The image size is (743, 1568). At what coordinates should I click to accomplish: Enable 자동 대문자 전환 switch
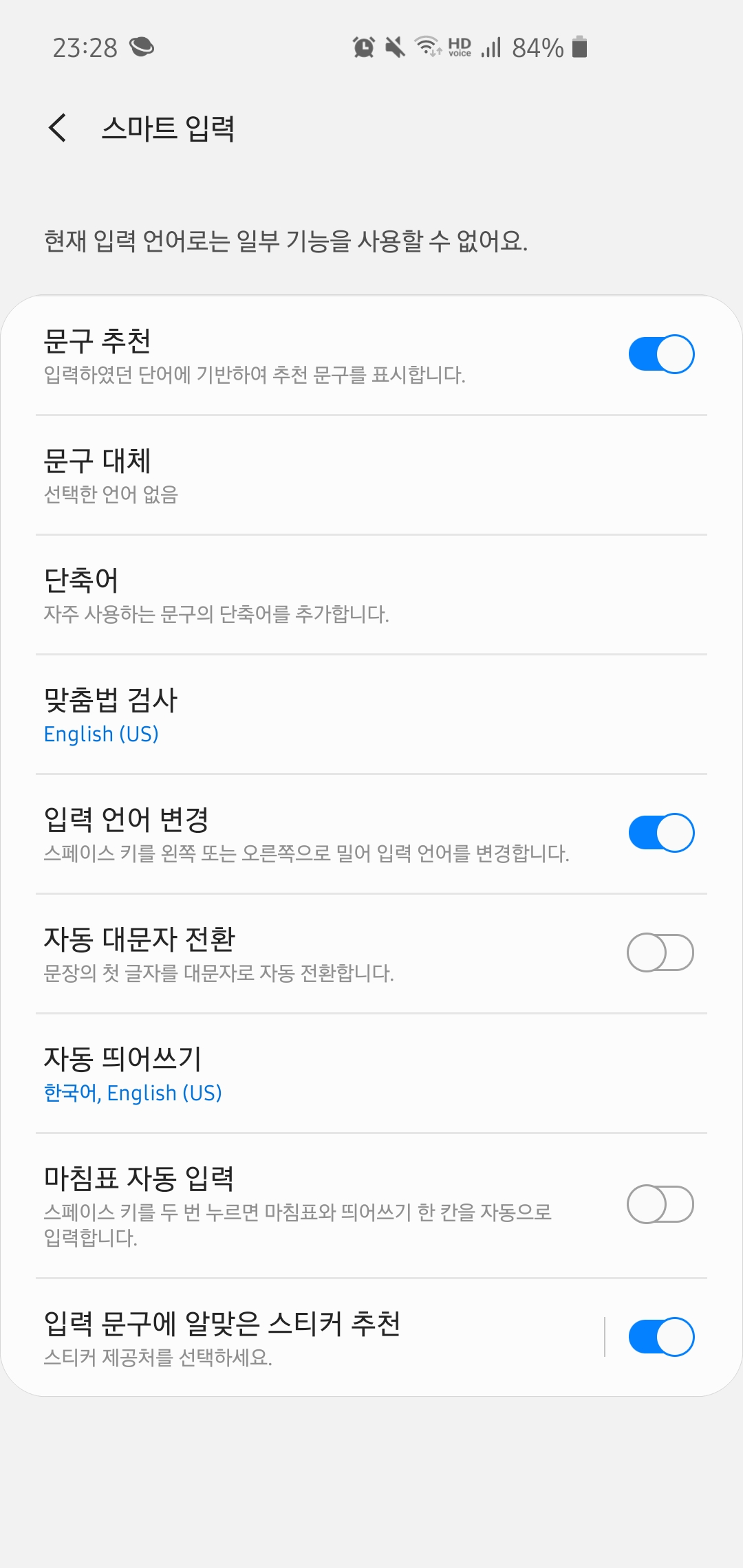point(661,952)
